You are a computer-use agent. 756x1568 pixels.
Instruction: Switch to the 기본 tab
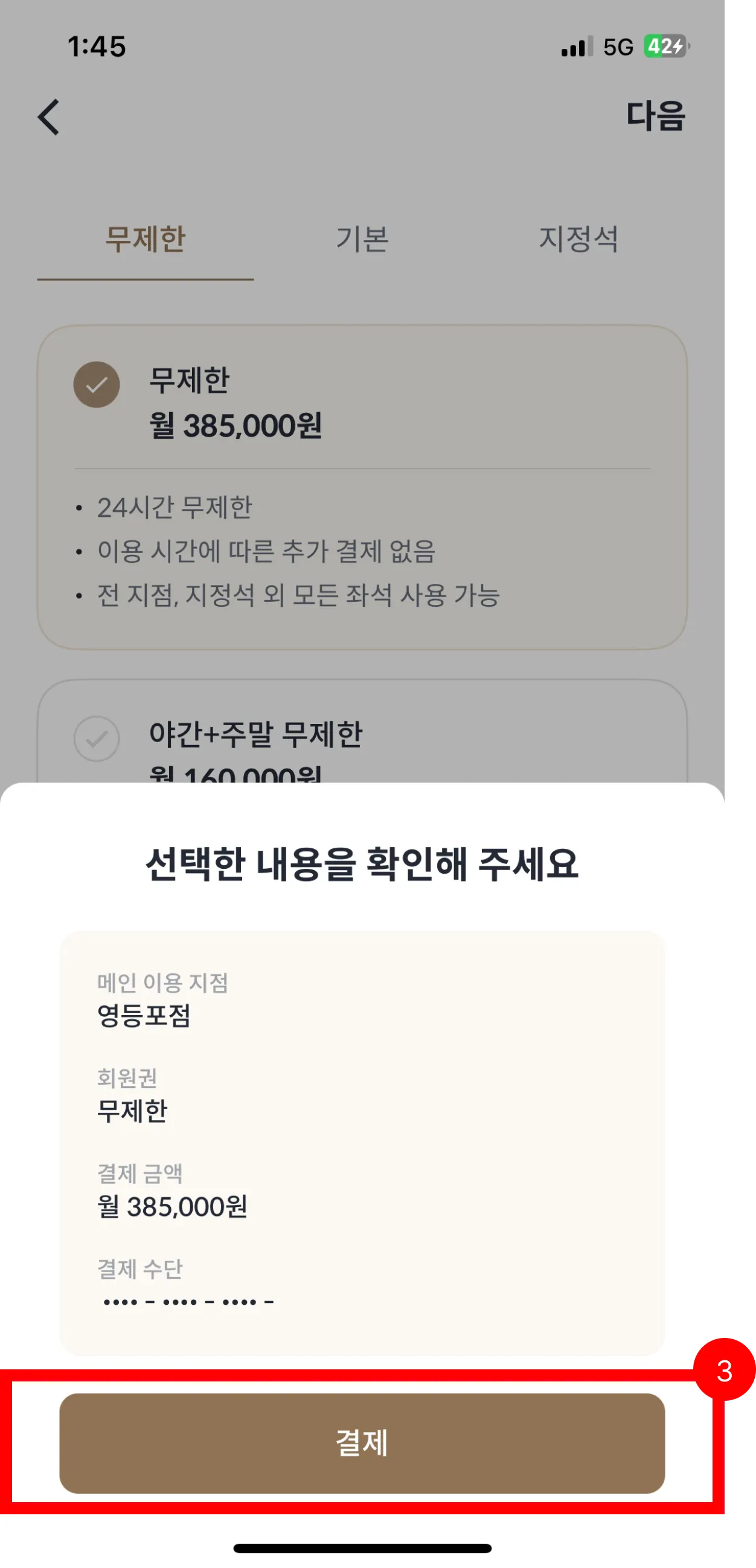(362, 238)
